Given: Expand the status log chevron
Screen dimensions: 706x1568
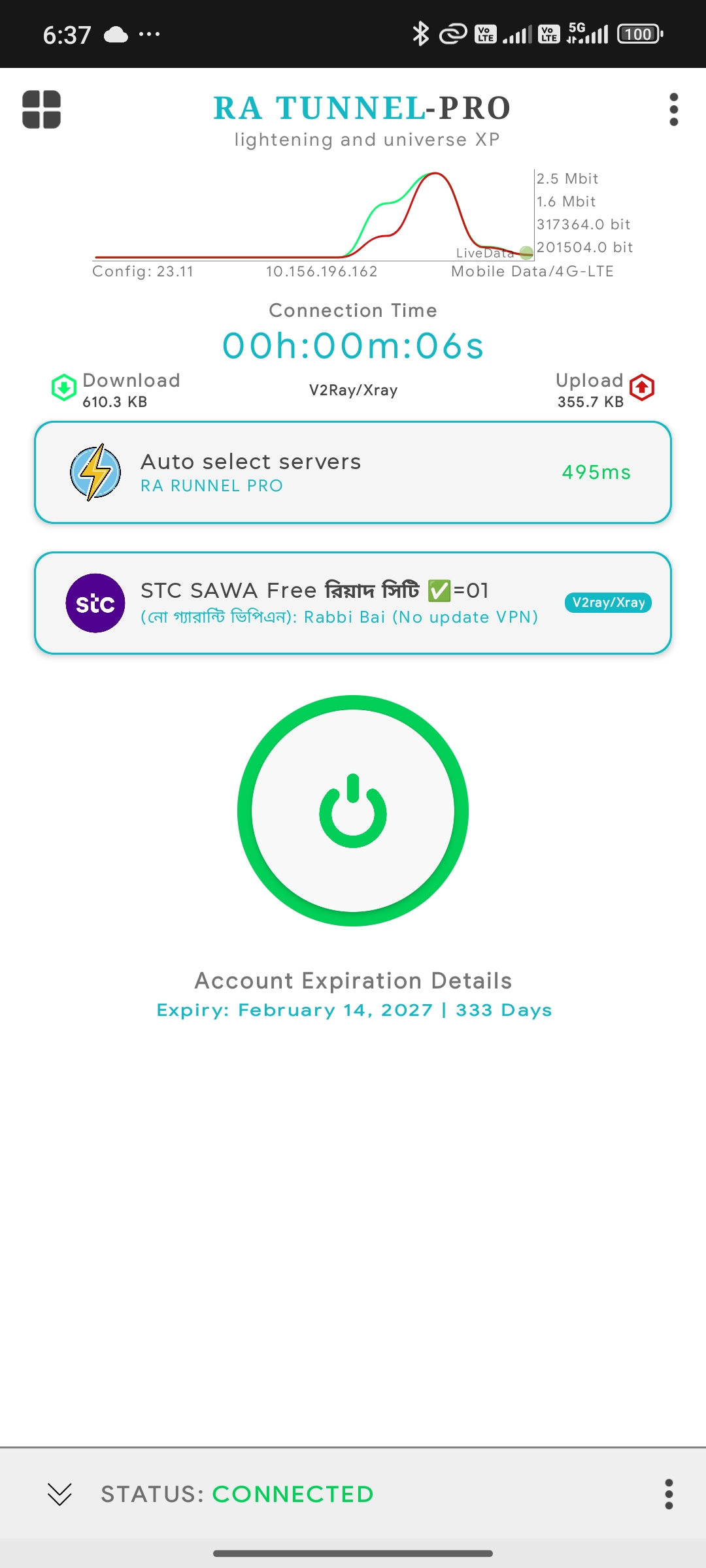Looking at the screenshot, I should (x=59, y=1494).
